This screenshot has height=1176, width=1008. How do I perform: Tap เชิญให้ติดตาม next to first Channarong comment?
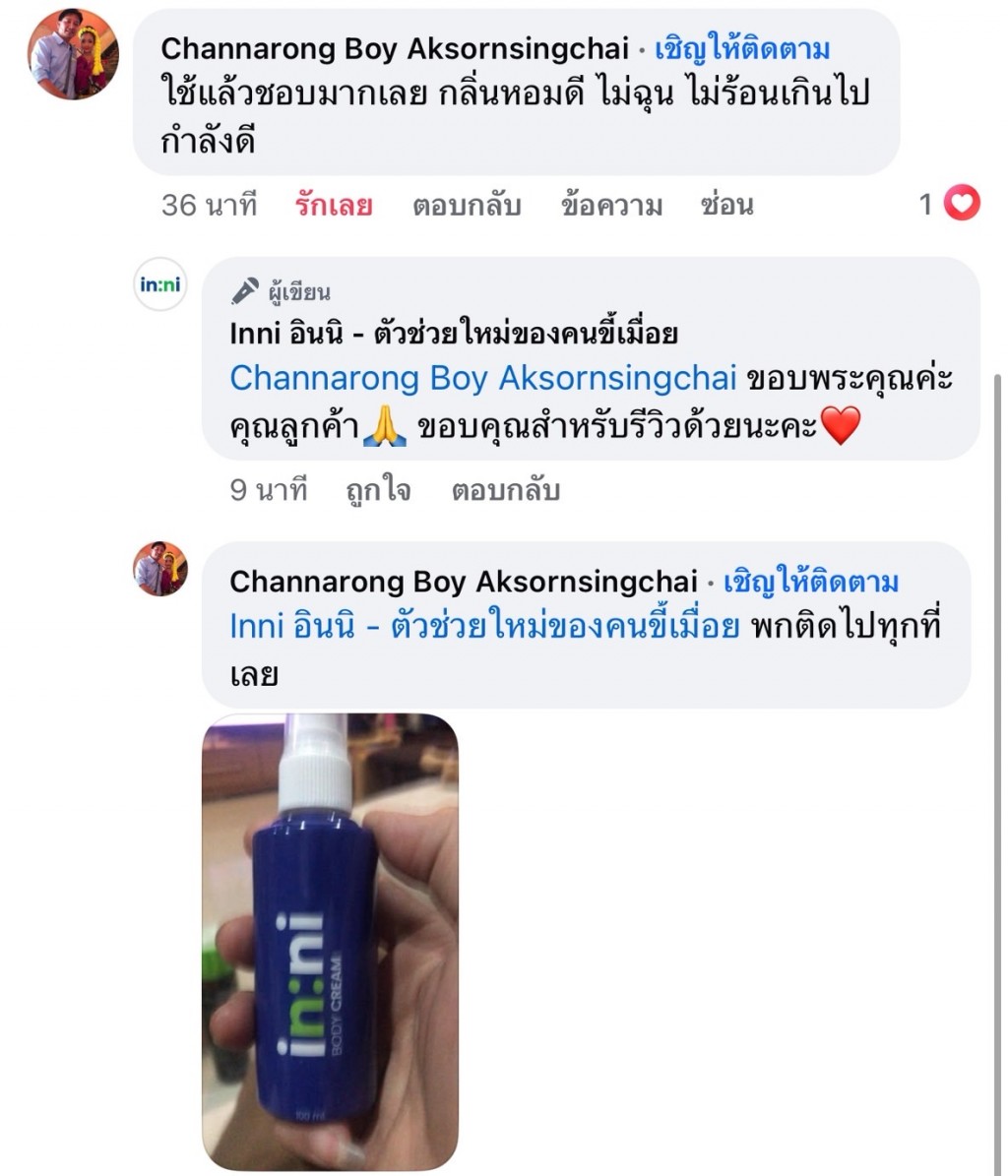(x=742, y=49)
